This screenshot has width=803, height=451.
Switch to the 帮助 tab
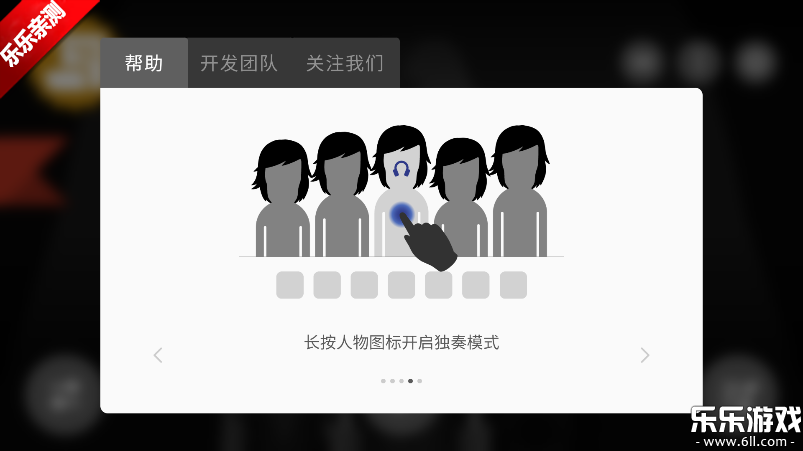[x=144, y=64]
